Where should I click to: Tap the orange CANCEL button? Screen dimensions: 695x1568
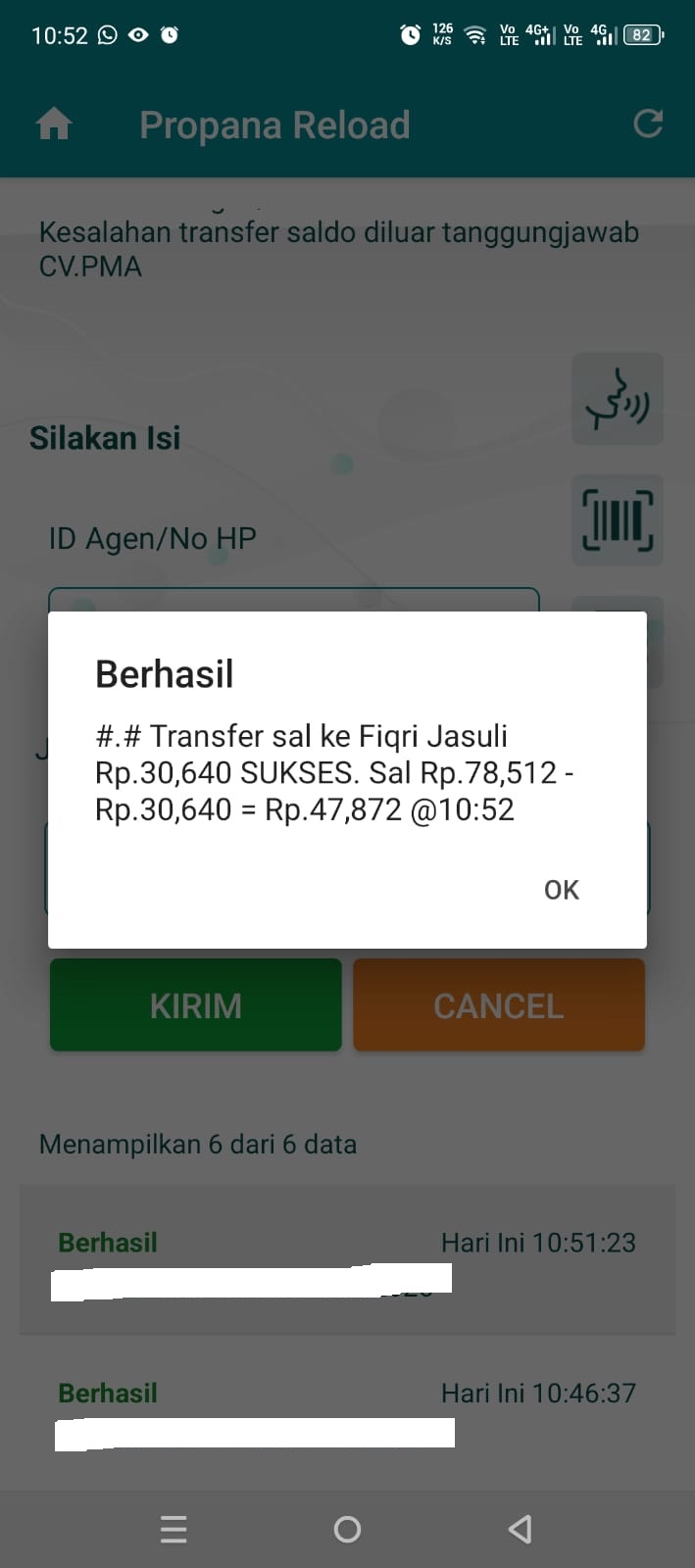(499, 1005)
